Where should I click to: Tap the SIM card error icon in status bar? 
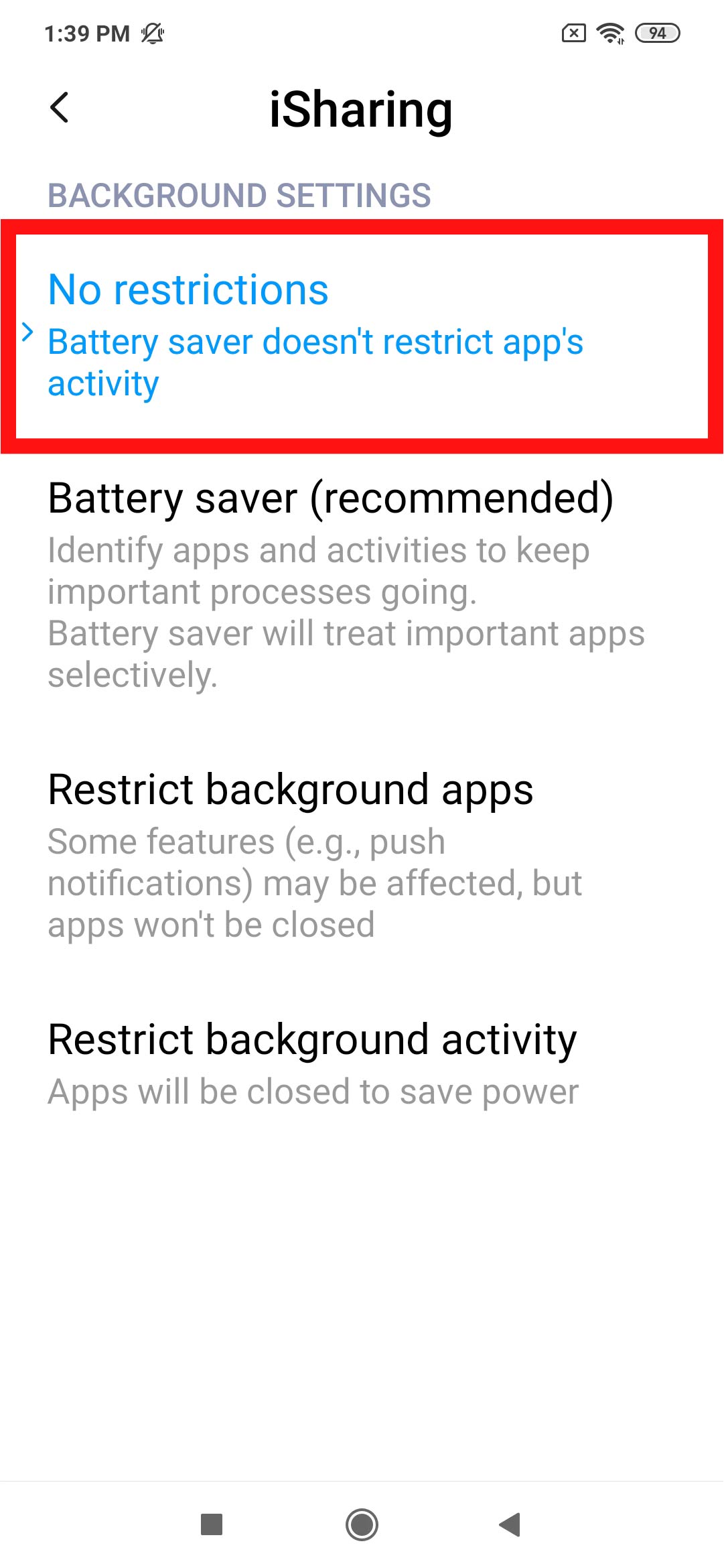click(x=573, y=33)
